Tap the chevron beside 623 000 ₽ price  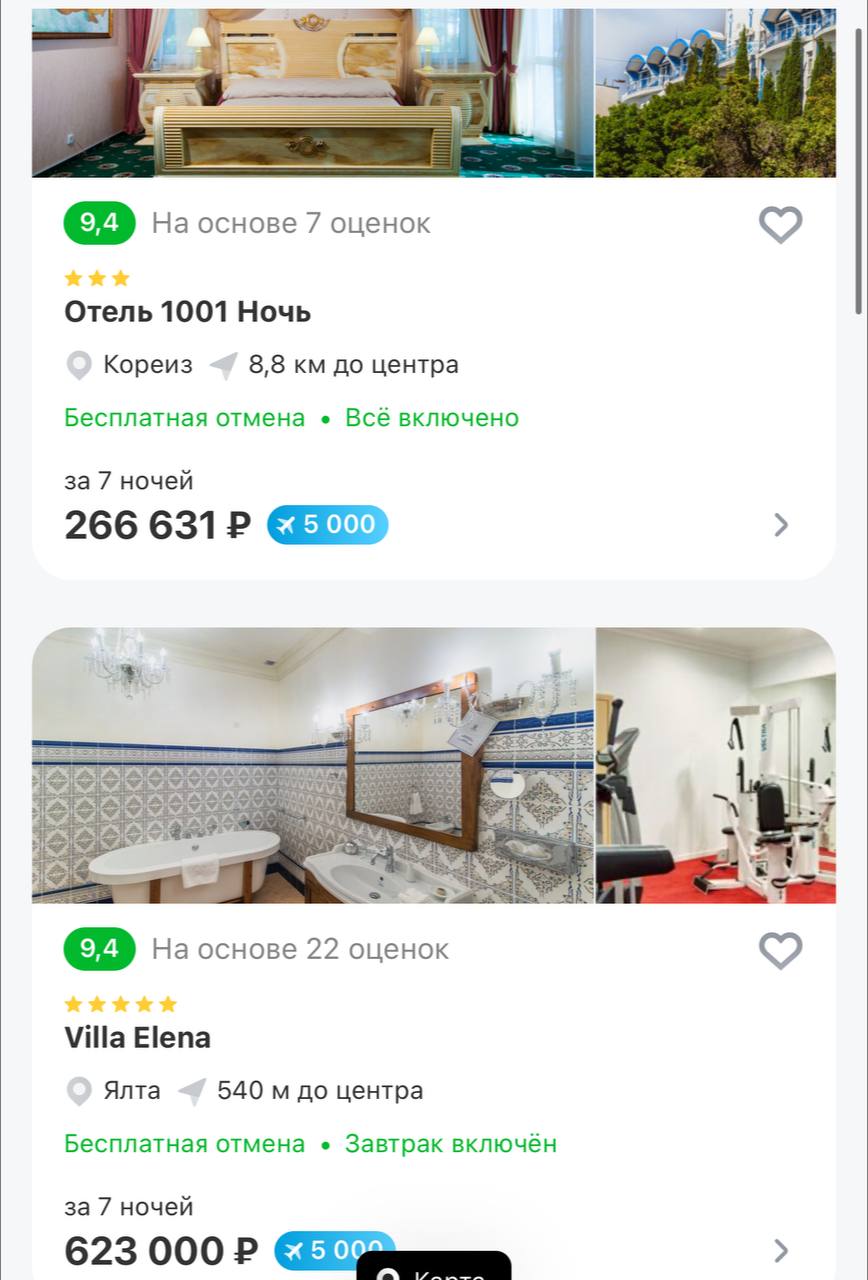coord(781,1250)
